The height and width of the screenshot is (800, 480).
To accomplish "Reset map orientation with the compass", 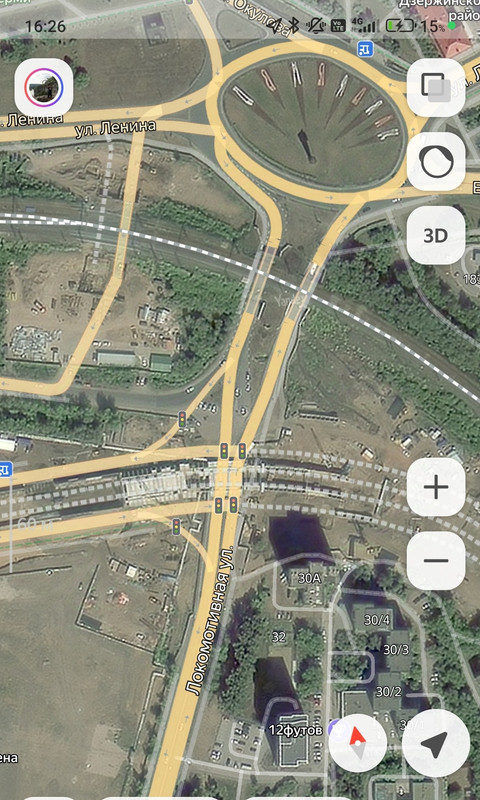I will [x=358, y=738].
